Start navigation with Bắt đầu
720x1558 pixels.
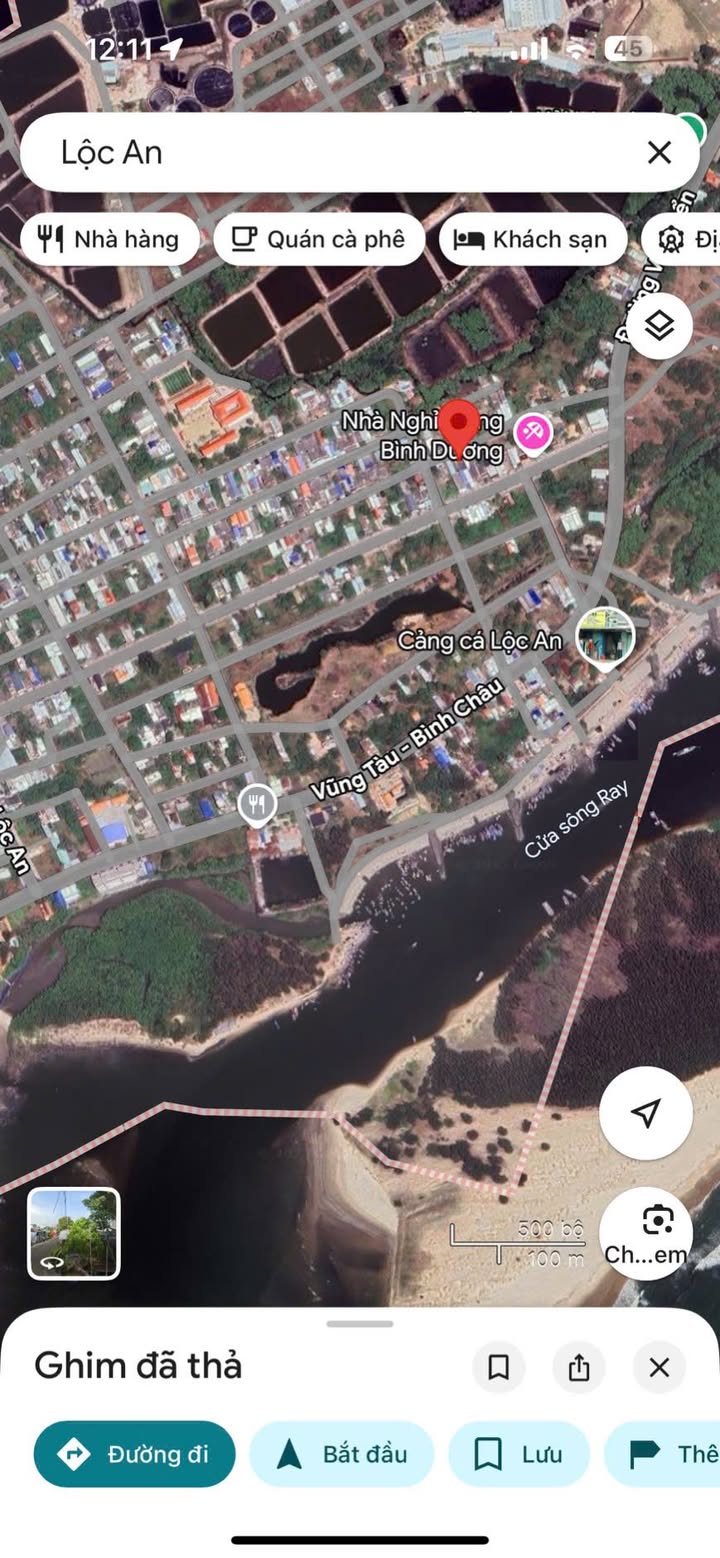pos(342,1454)
